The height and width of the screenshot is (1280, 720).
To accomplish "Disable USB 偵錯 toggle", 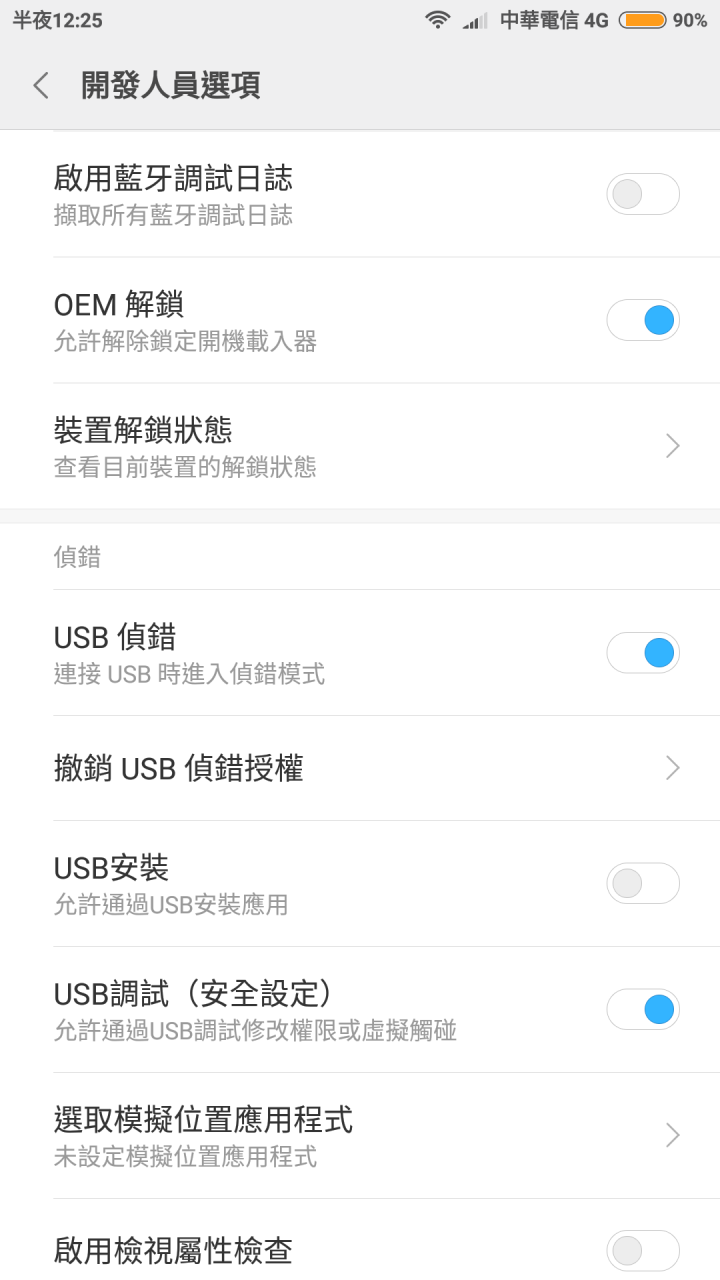I will click(x=643, y=653).
